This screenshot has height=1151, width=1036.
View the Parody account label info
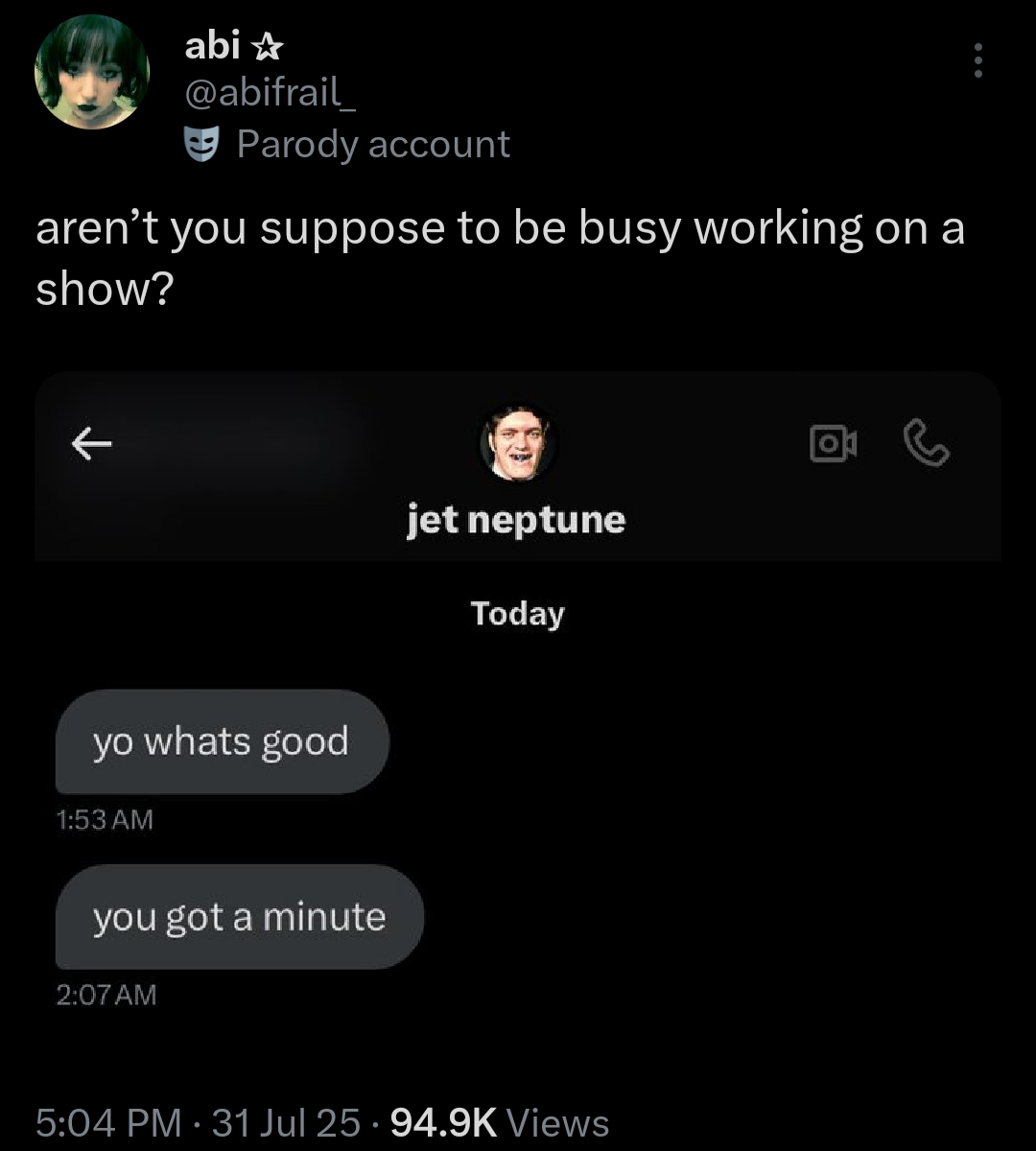pyautogui.click(x=347, y=144)
